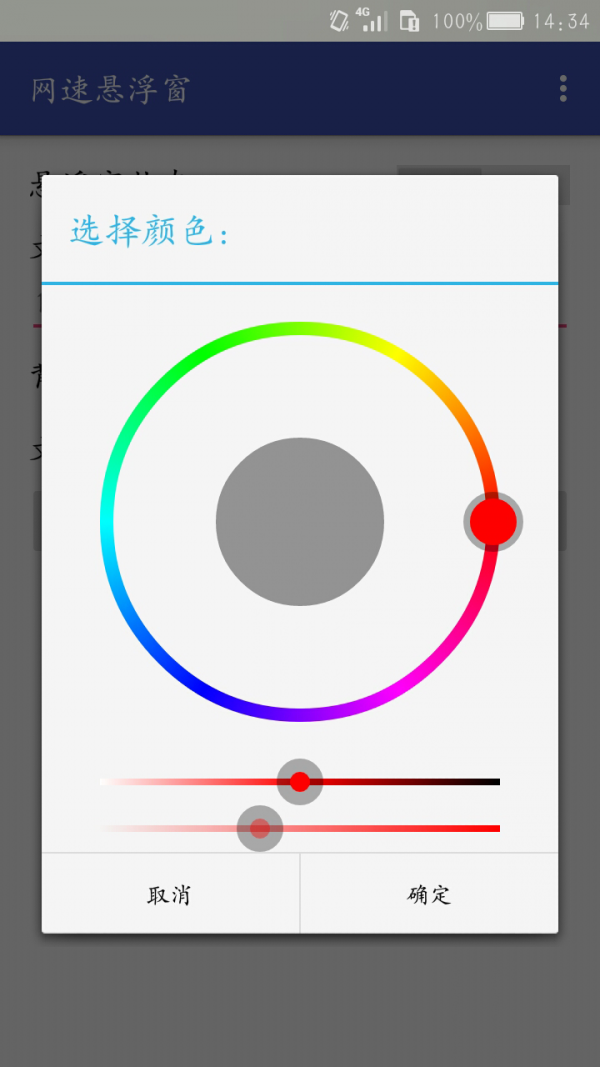This screenshot has height=1067, width=600.
Task: Tap the white-to-black brightness slider handle
Action: 300,781
